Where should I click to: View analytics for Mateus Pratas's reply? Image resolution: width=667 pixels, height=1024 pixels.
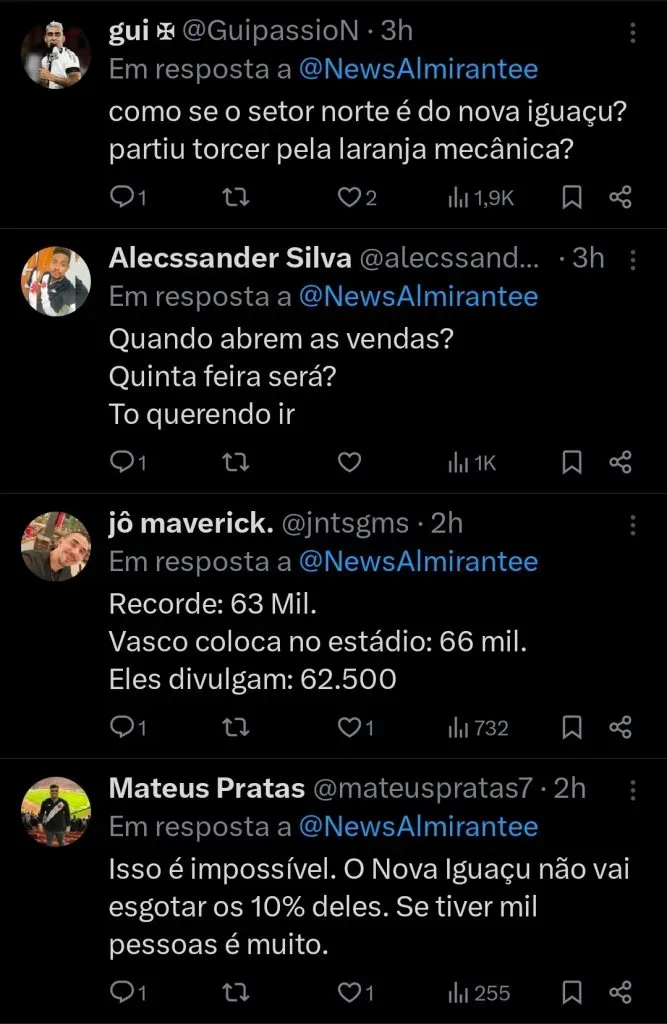coord(479,992)
